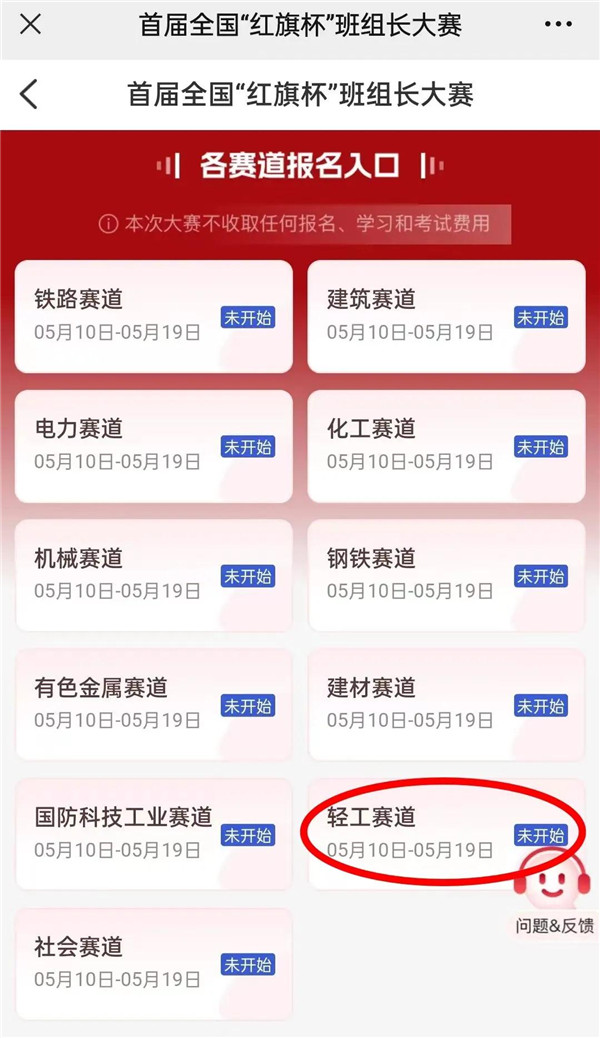This screenshot has height=1038, width=600.
Task: Select the 电力赛道 card
Action: [154, 446]
